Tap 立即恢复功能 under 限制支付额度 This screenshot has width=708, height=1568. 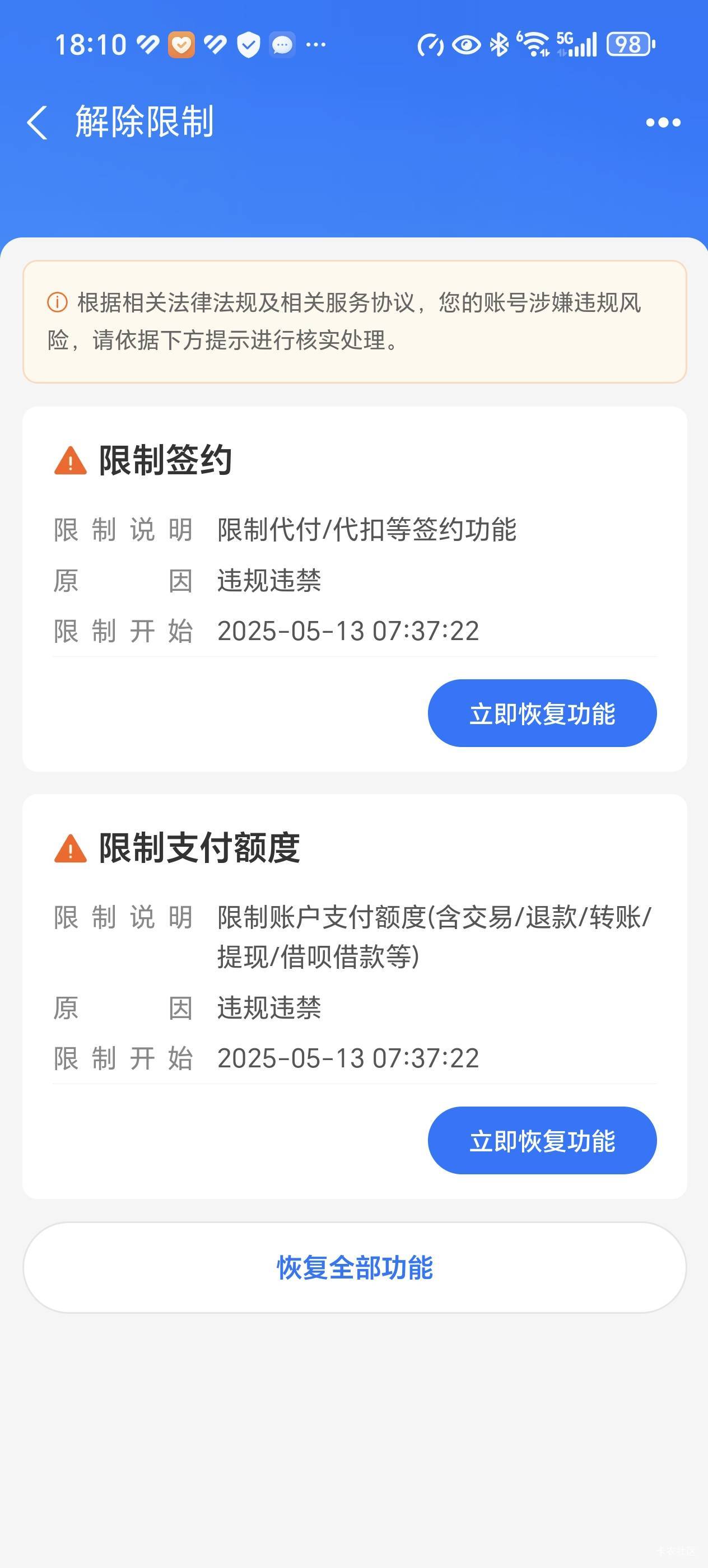click(x=542, y=1141)
